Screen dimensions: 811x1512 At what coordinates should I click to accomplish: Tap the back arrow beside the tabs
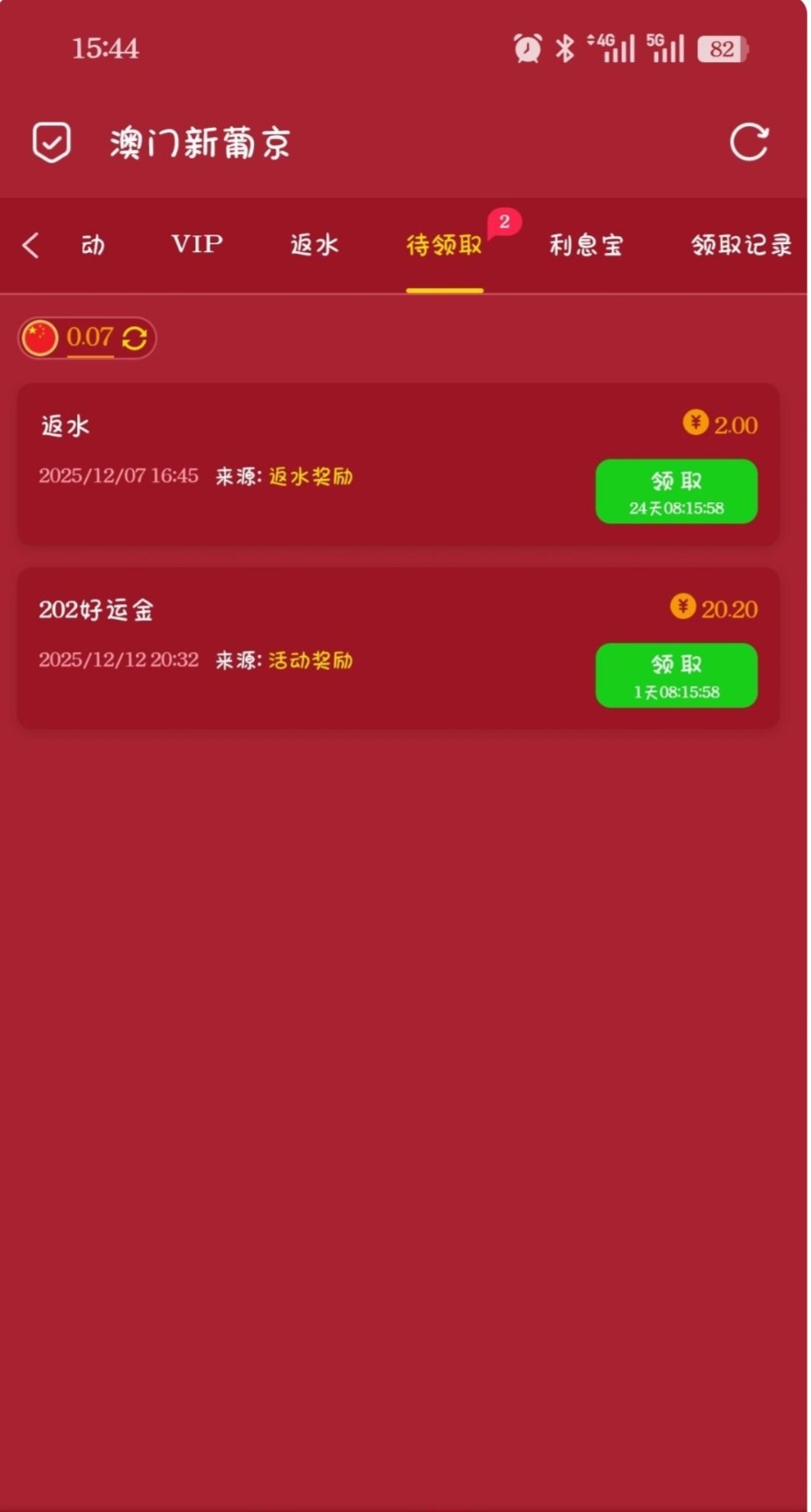tap(31, 245)
